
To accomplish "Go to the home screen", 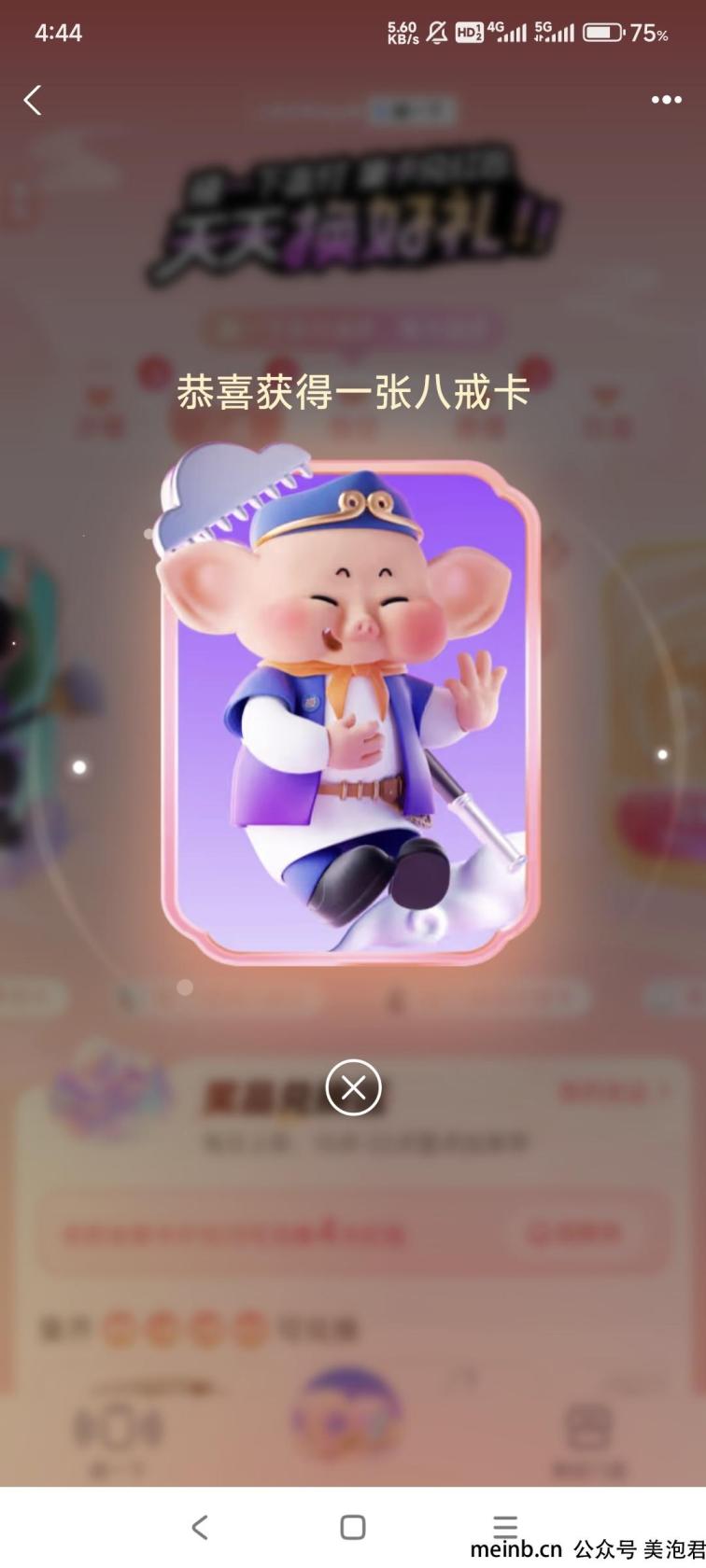I will click(x=353, y=1527).
